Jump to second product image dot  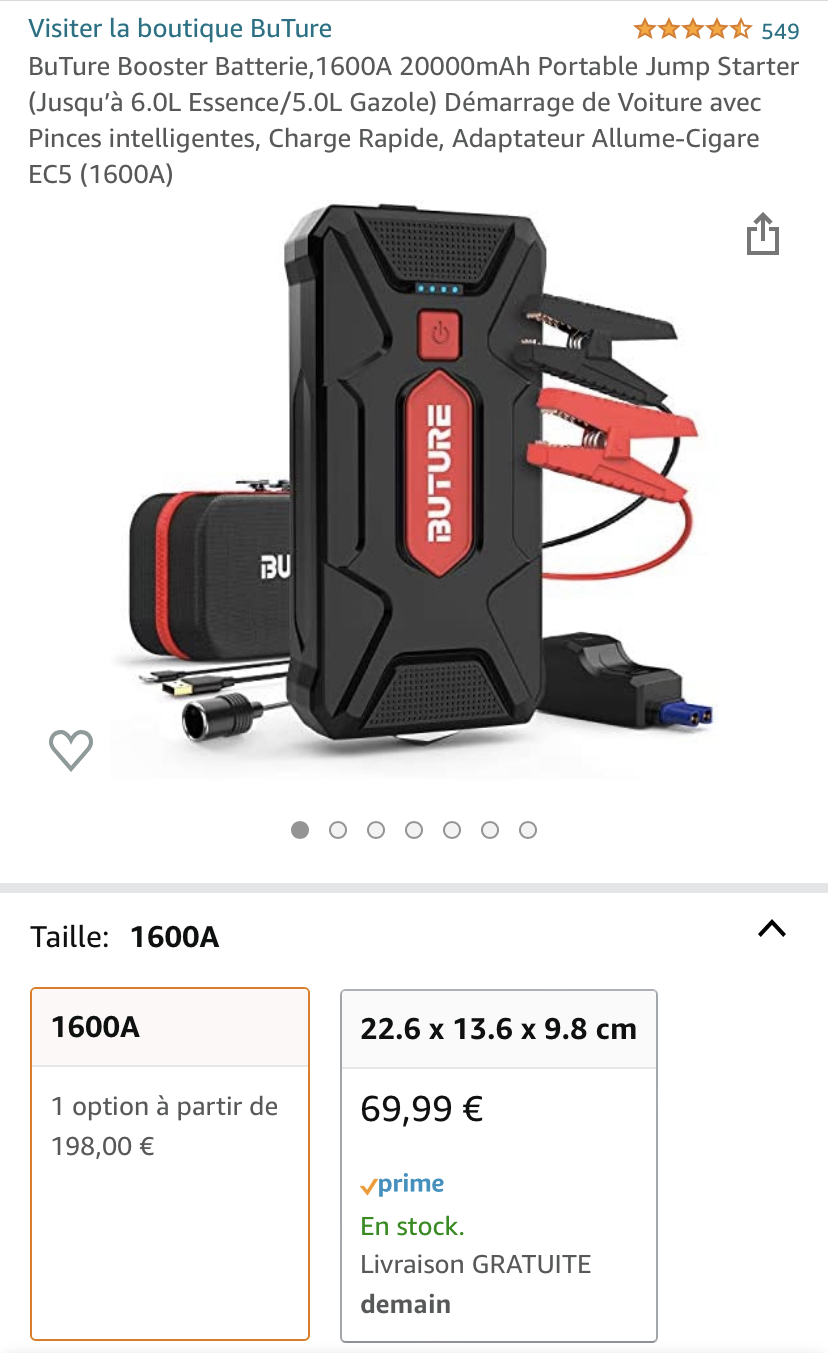coord(338,830)
